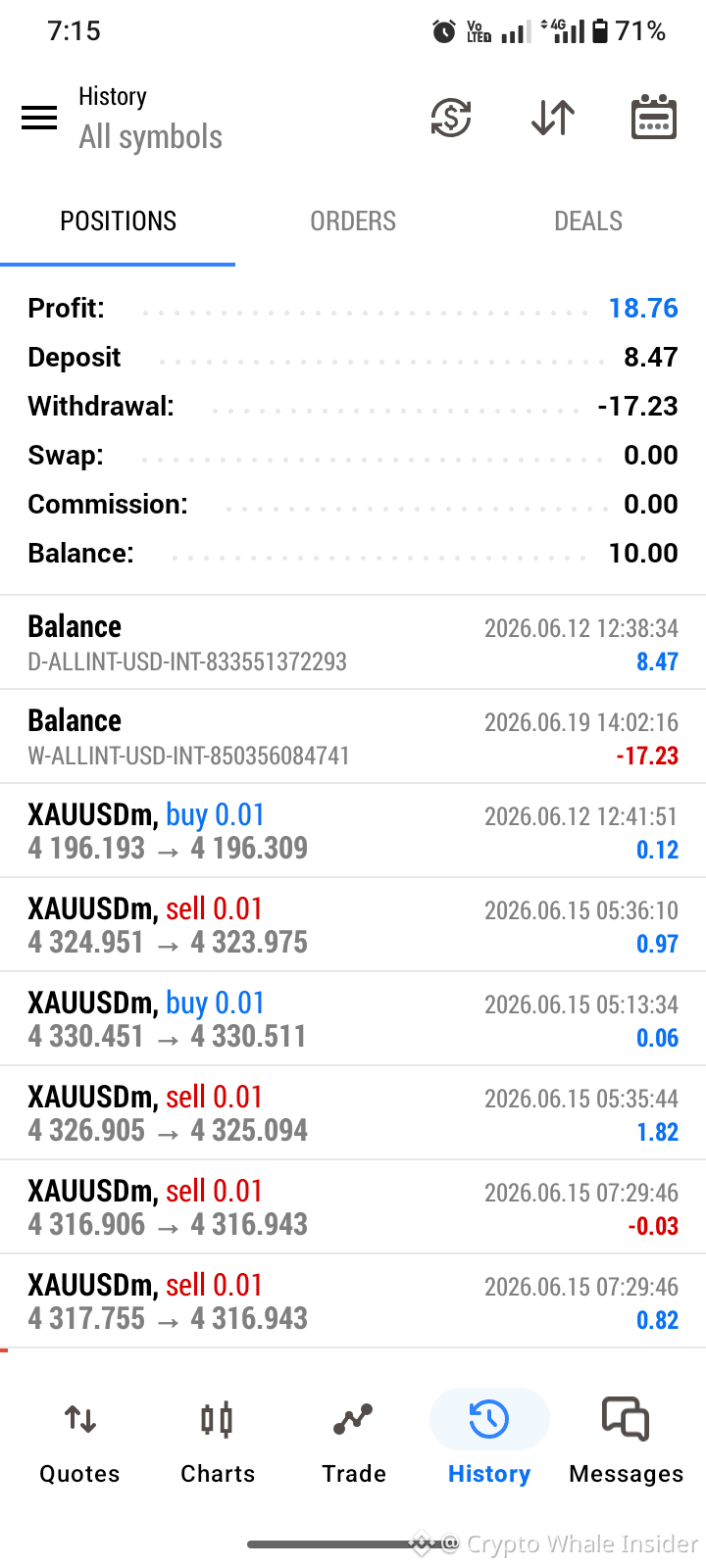Open the hamburger drawer menu
706x1568 pixels.
(x=39, y=119)
